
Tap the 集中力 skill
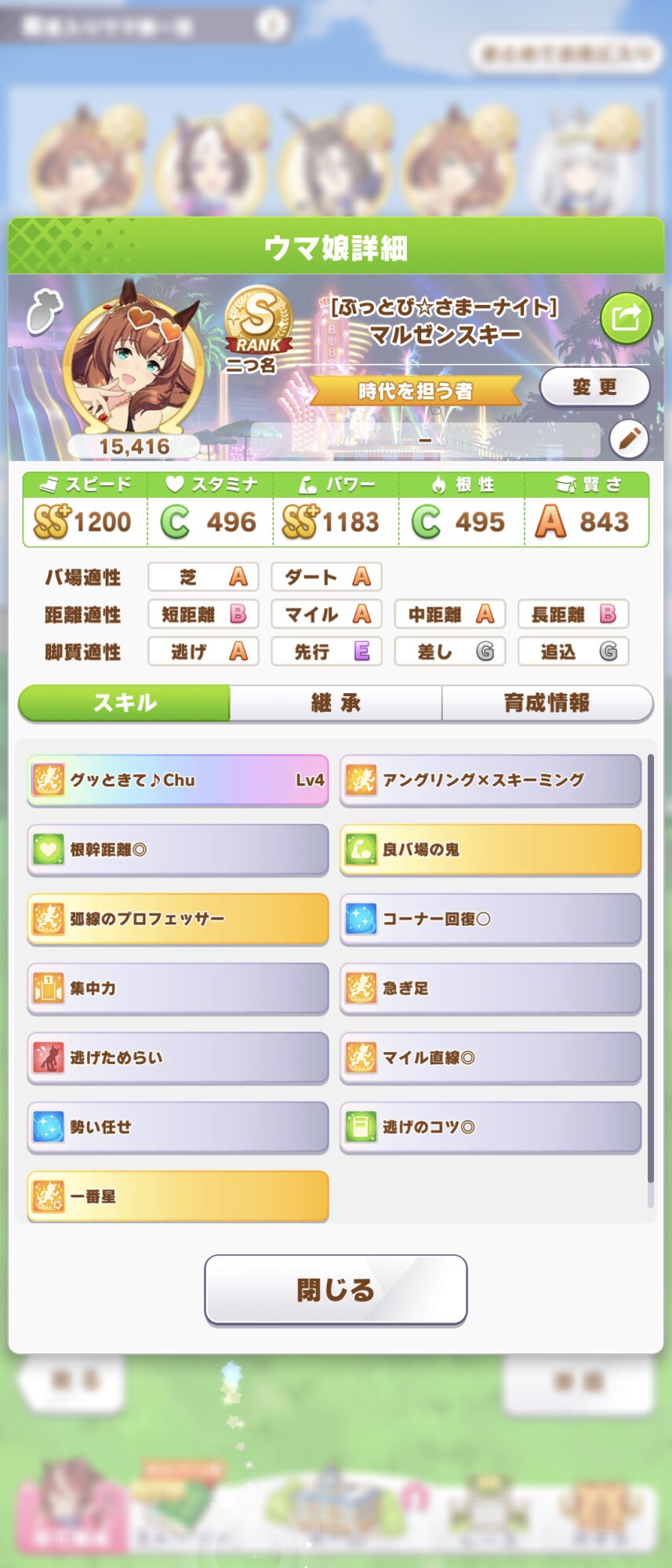(x=178, y=988)
